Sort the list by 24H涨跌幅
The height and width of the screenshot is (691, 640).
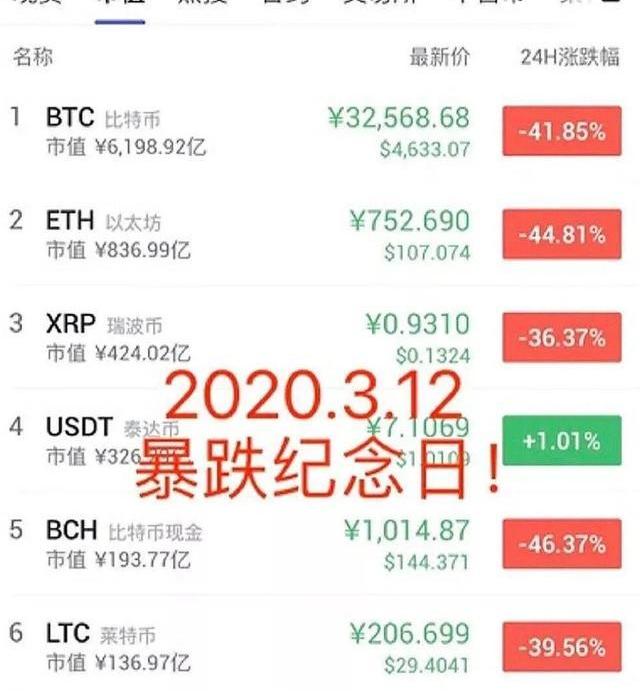(569, 57)
